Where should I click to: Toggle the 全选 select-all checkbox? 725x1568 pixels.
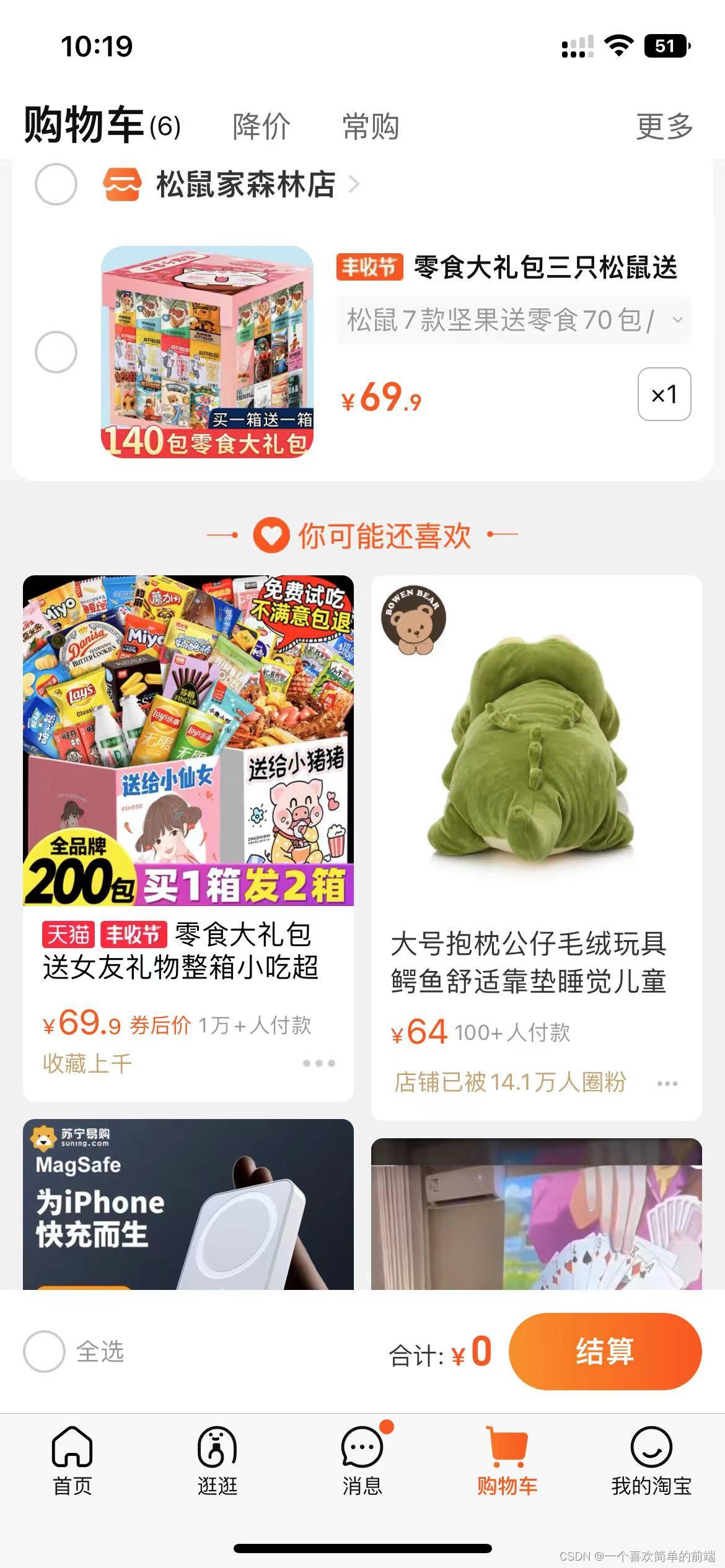pyautogui.click(x=41, y=1354)
